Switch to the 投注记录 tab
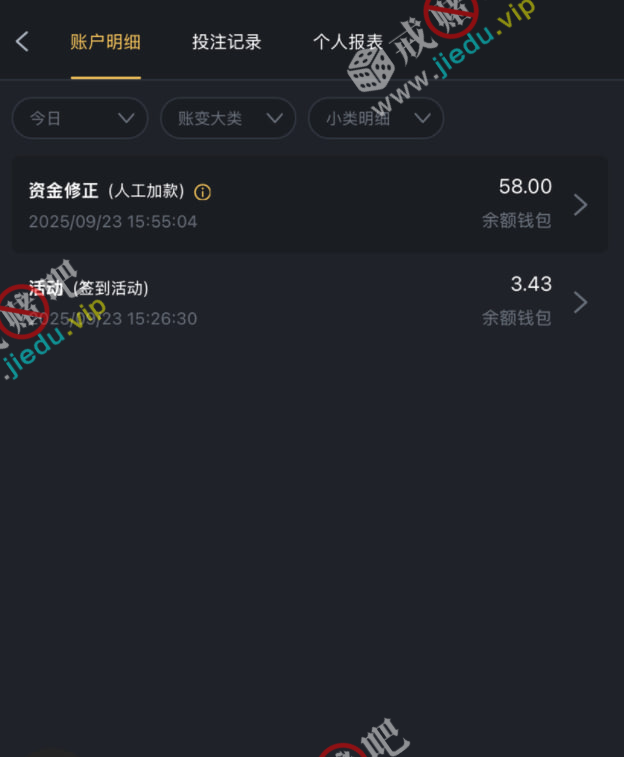 click(x=226, y=42)
